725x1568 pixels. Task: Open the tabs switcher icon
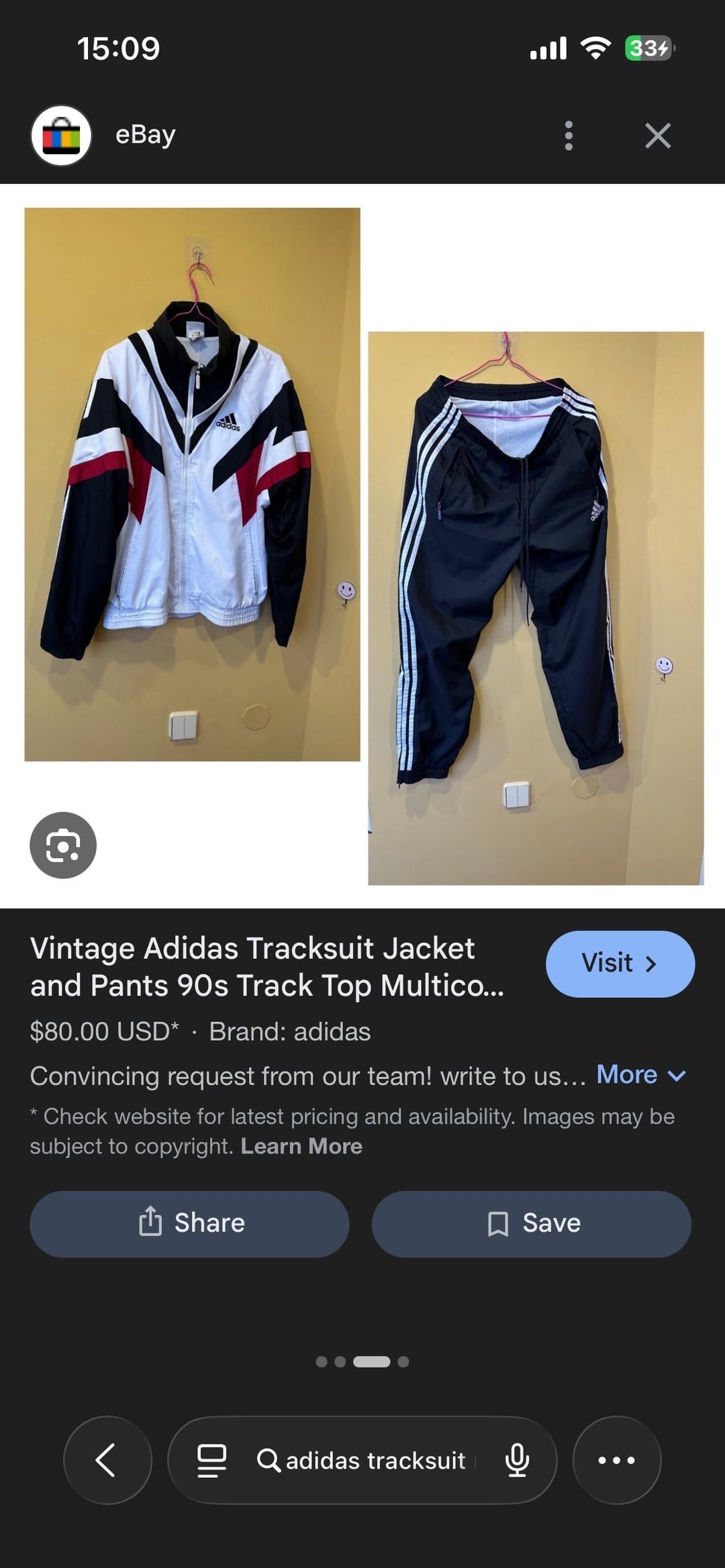[211, 1461]
